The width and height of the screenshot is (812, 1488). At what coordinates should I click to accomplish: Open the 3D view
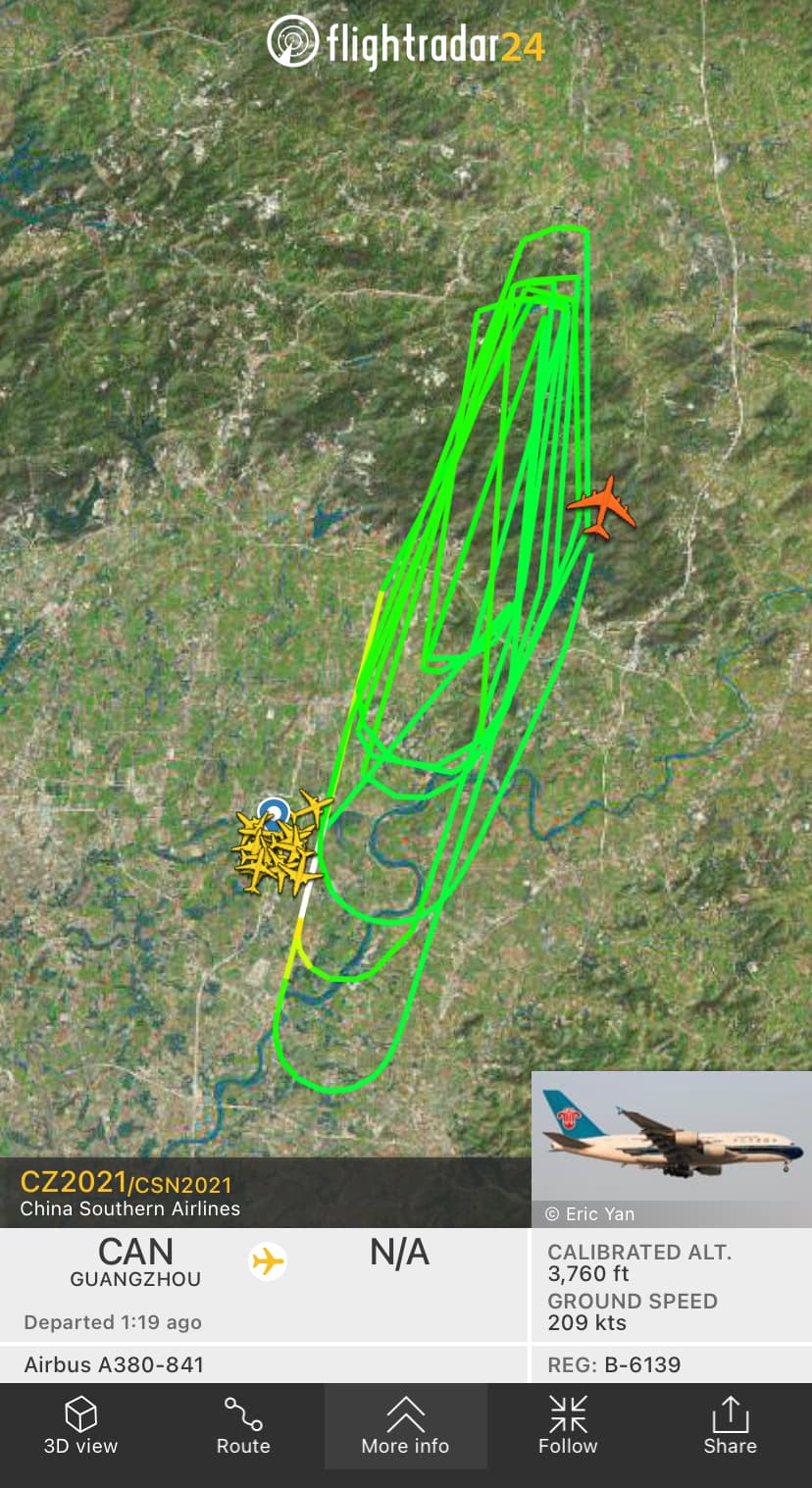(x=80, y=1425)
